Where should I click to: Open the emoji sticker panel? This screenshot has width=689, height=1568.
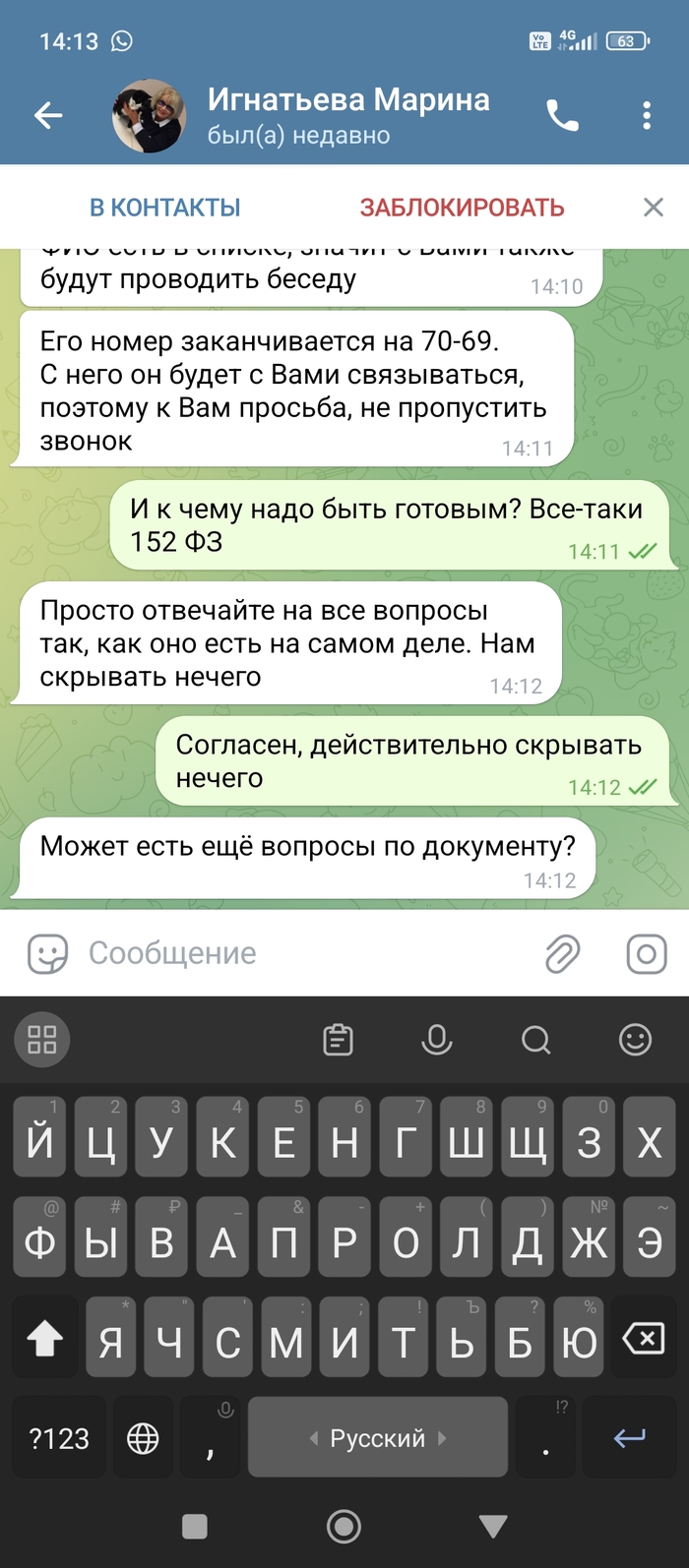(47, 953)
